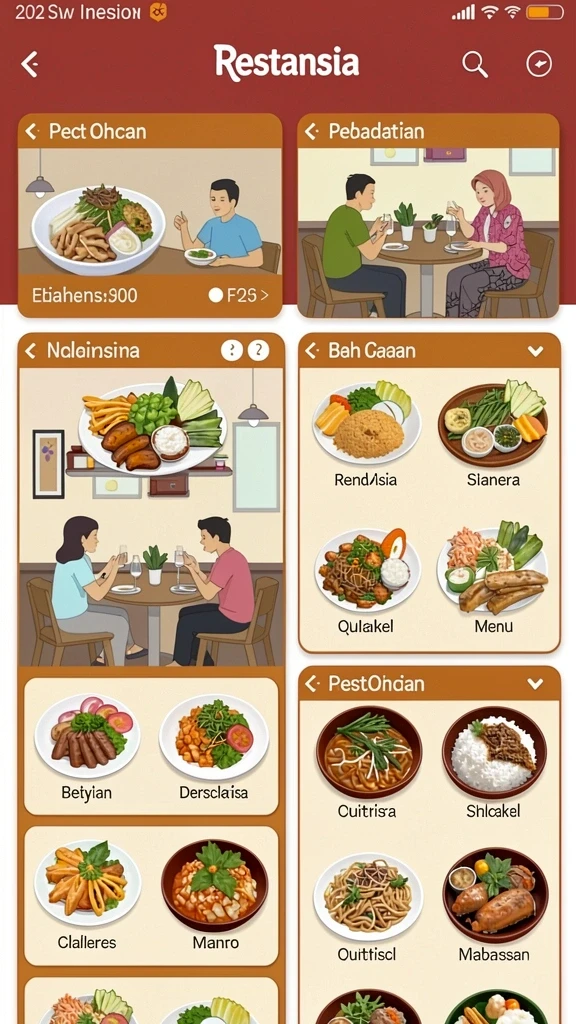Image resolution: width=576 pixels, height=1024 pixels.
Task: Collapse the PestOhdan section chevron
Action: point(536,684)
